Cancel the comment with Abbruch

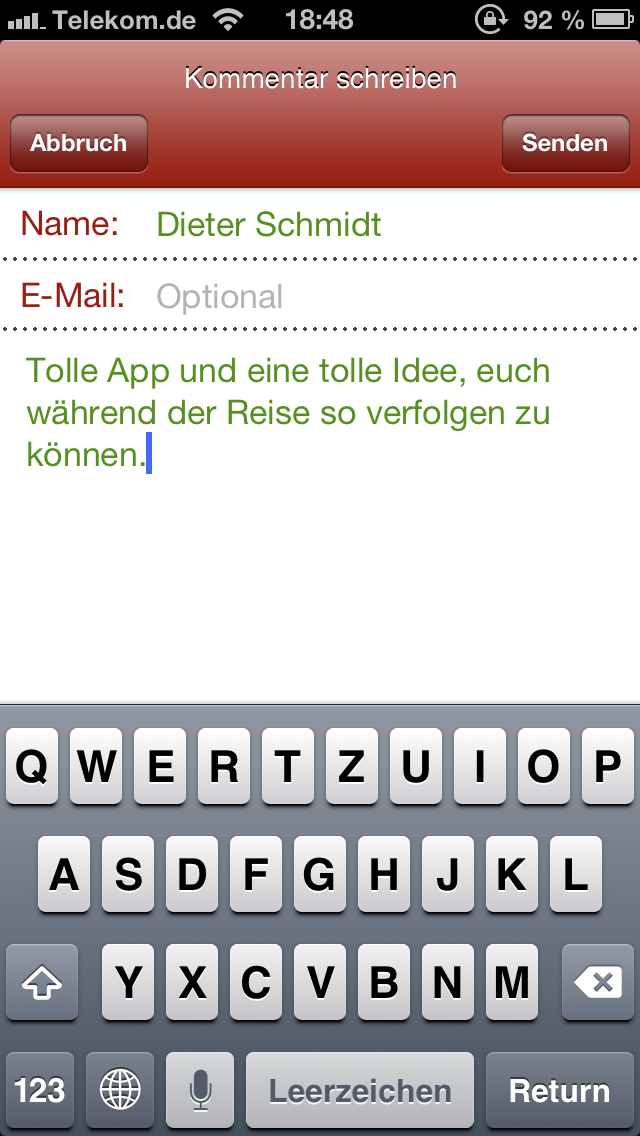78,143
